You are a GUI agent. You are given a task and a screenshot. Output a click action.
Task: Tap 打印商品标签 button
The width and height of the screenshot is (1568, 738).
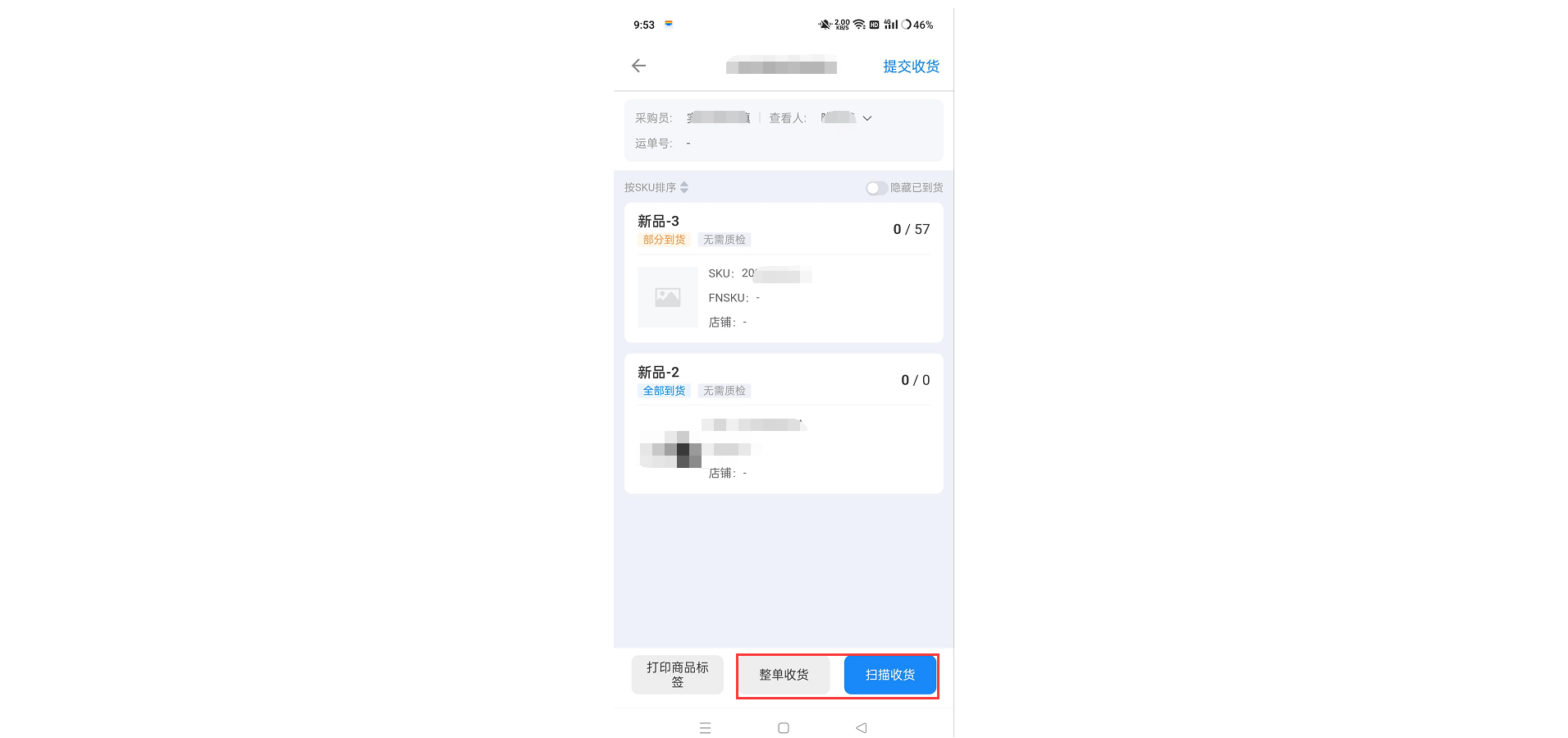point(677,675)
